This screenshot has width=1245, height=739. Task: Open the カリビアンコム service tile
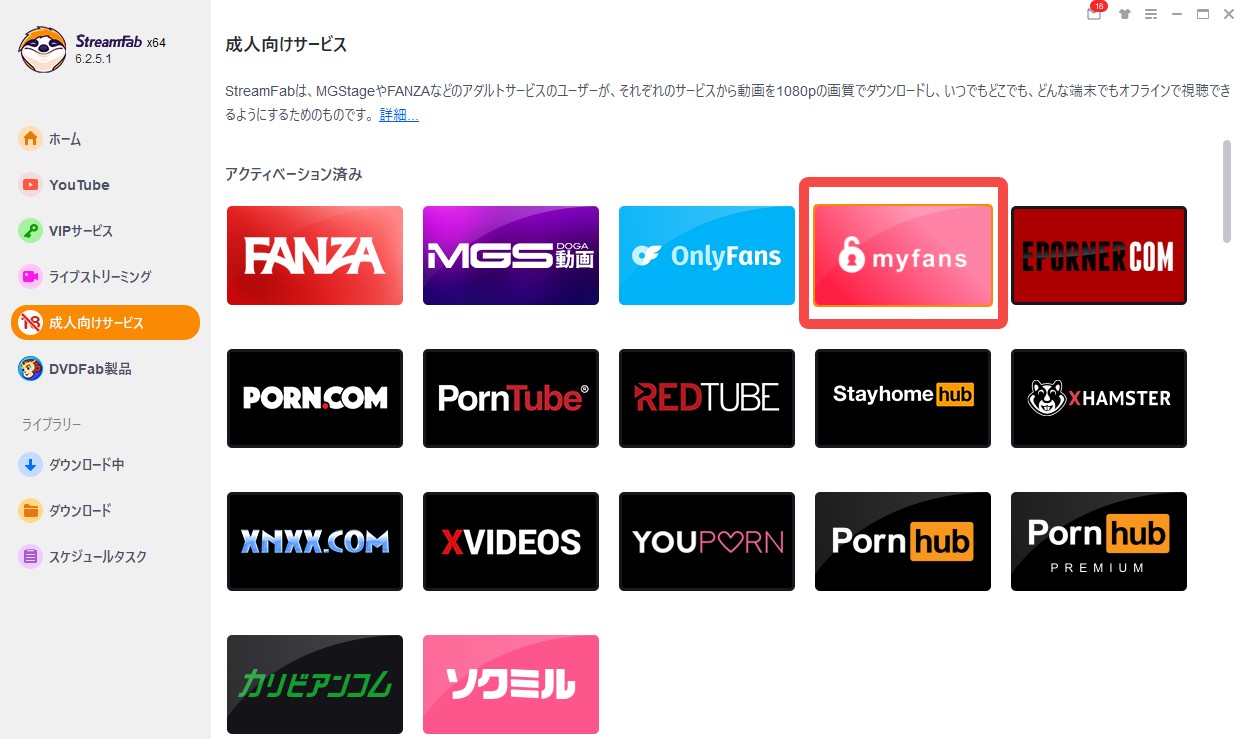pyautogui.click(x=314, y=684)
